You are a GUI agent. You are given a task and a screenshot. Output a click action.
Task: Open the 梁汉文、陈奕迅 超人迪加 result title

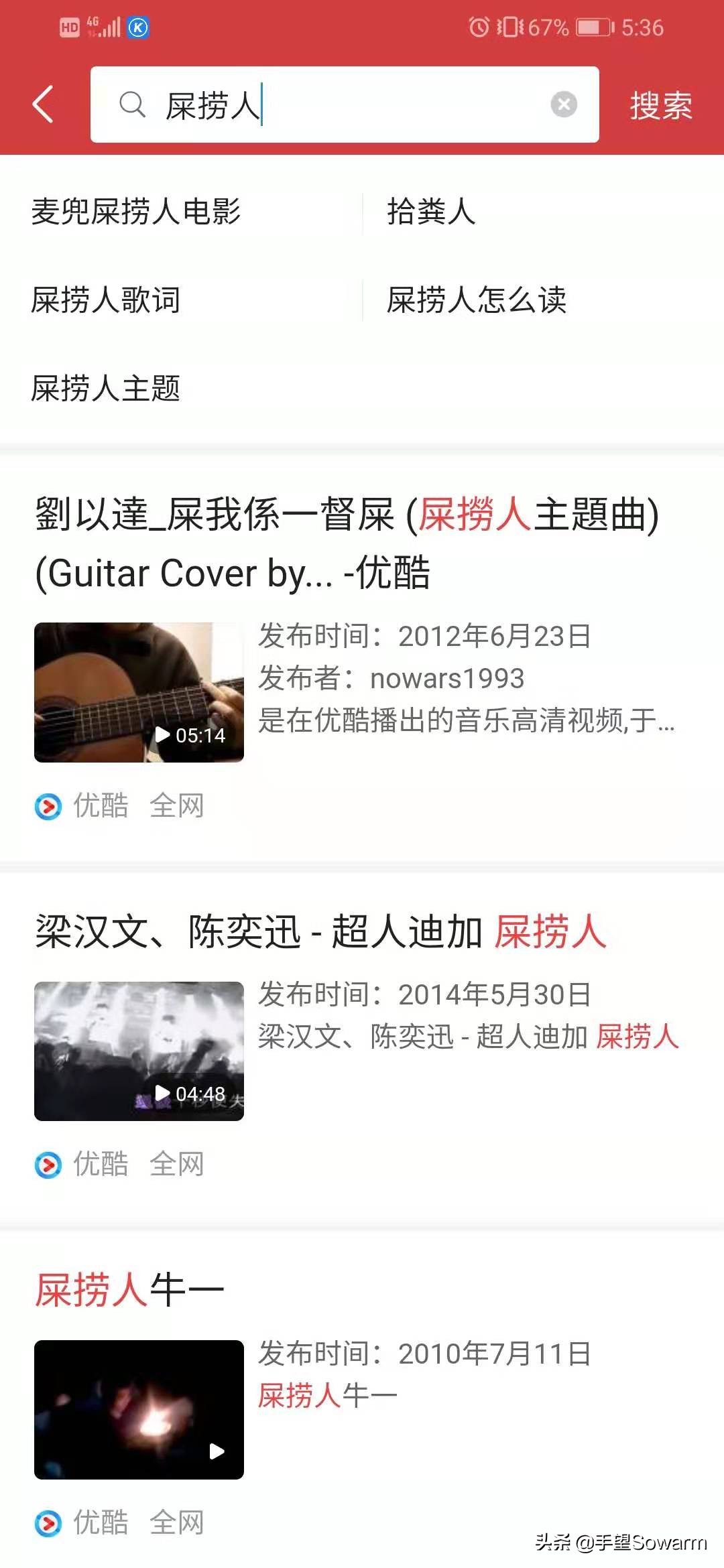click(x=320, y=931)
